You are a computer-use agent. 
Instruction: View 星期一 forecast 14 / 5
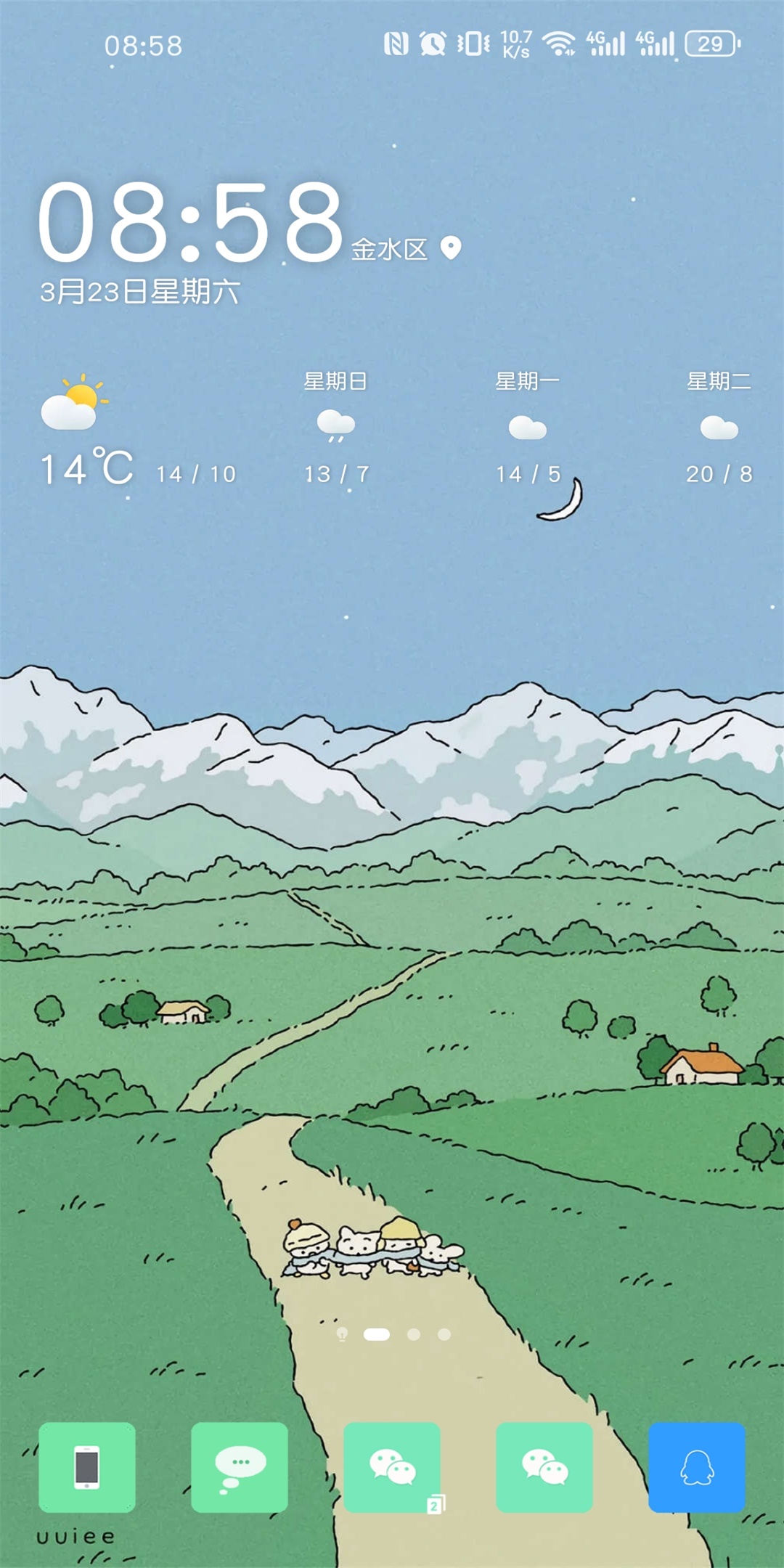click(x=528, y=428)
